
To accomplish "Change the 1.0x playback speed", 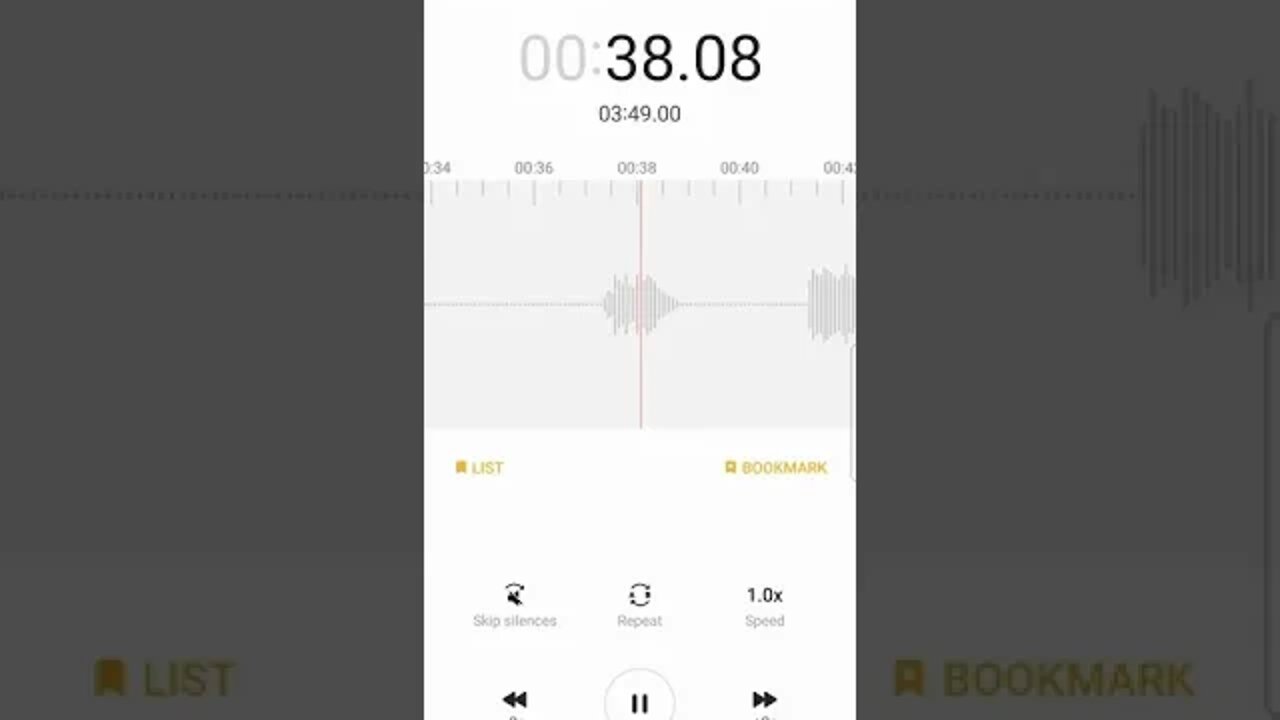I will coord(764,604).
